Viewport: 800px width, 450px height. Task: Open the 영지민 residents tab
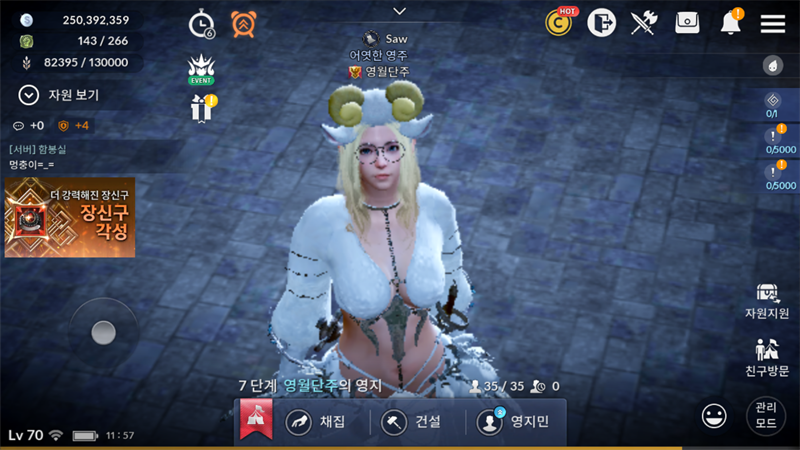(x=514, y=422)
